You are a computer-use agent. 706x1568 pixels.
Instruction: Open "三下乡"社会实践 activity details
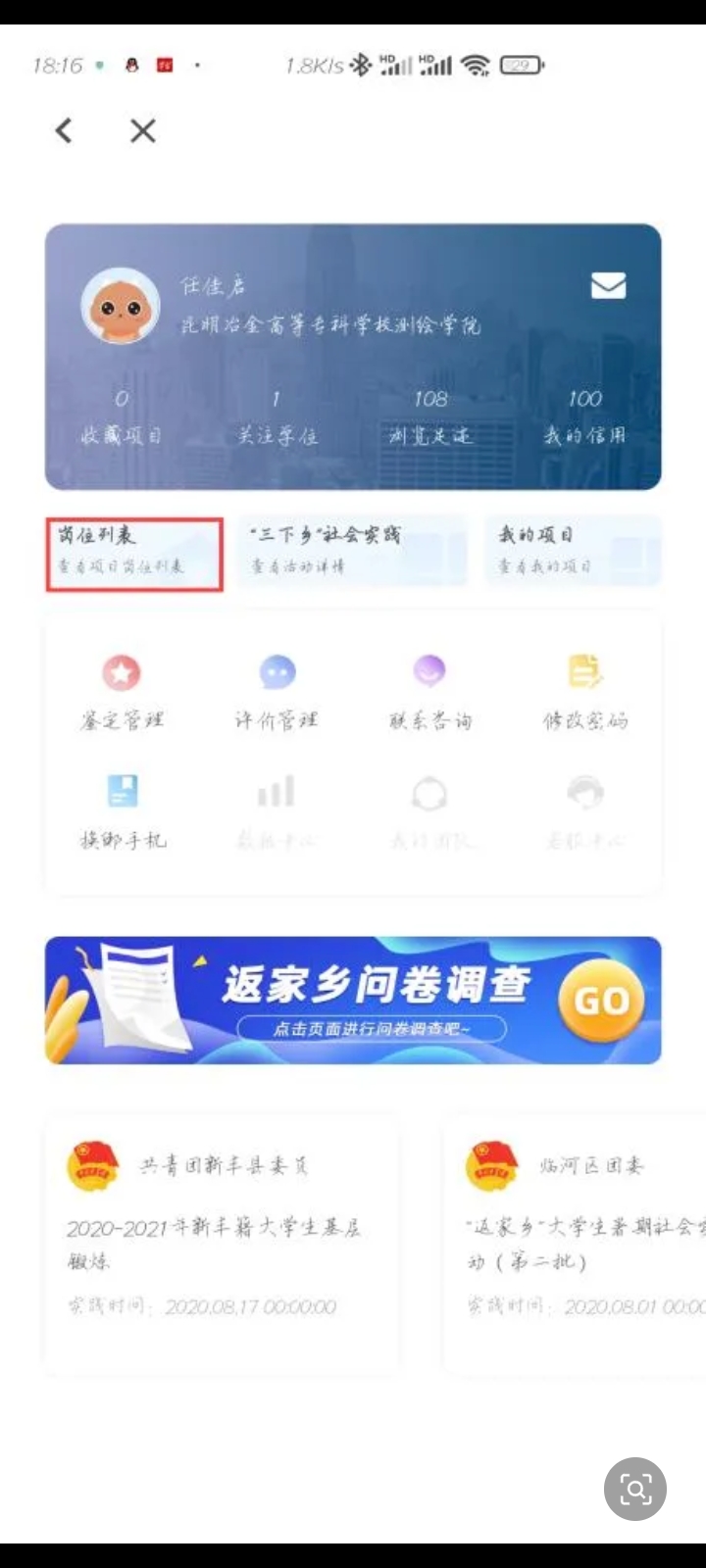pyautogui.click(x=352, y=551)
